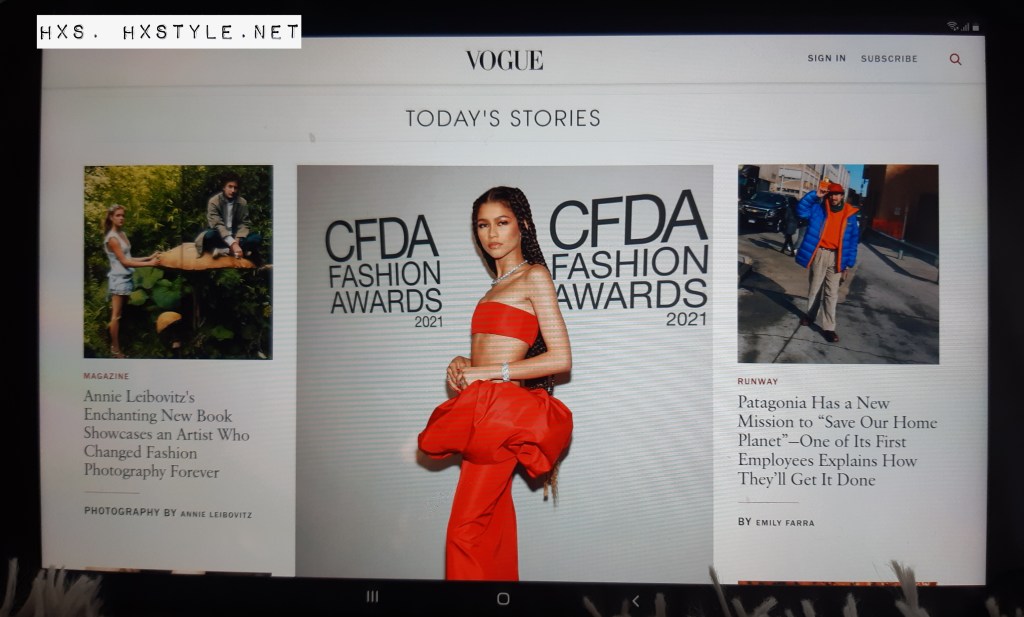1024x617 pixels.
Task: Tap the system home button
Action: pos(503,598)
